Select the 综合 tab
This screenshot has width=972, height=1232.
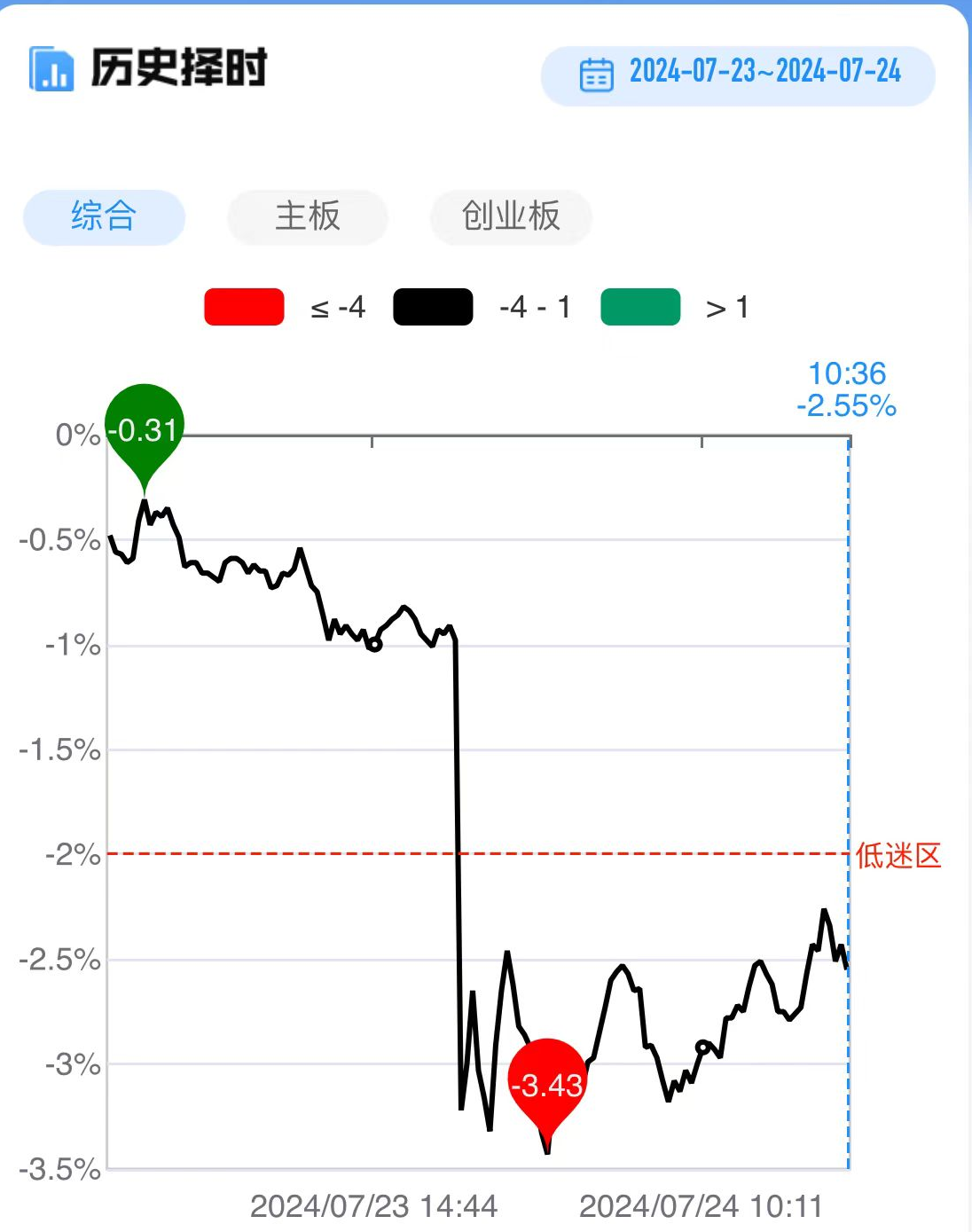pos(104,216)
